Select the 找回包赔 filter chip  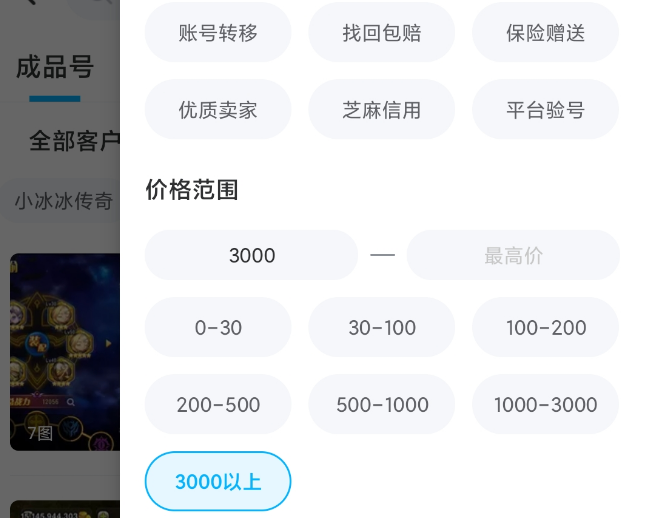(381, 33)
